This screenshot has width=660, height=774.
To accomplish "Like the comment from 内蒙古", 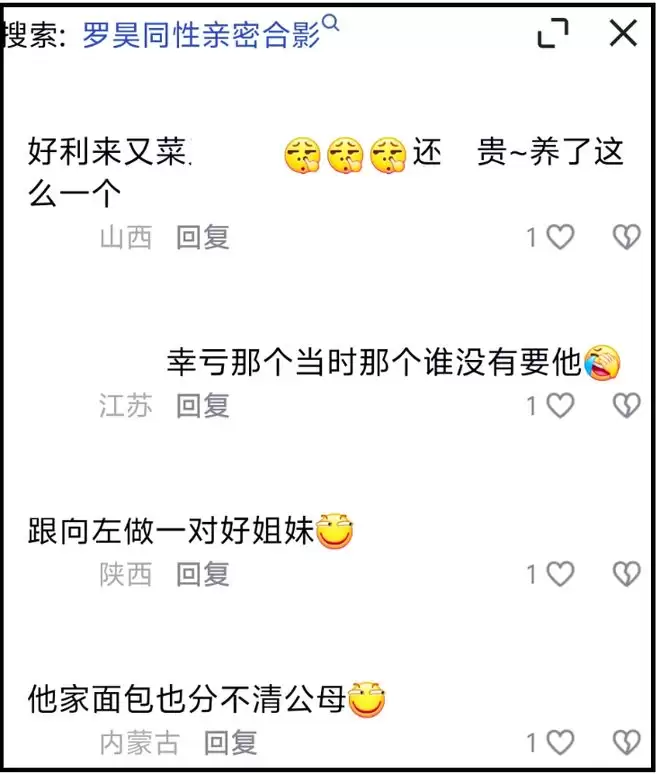I will coord(560,742).
